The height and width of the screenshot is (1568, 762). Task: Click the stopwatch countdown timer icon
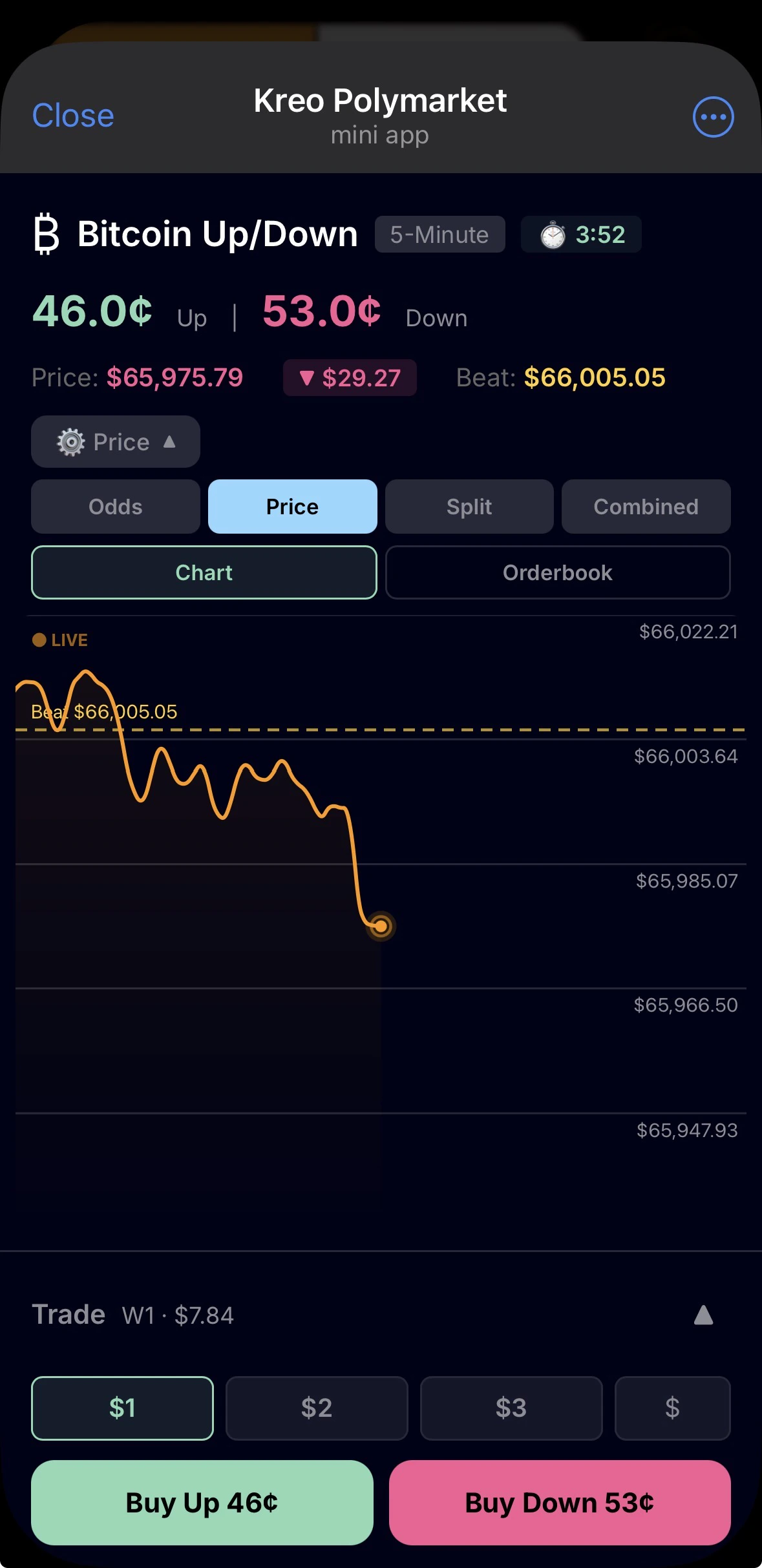click(553, 234)
